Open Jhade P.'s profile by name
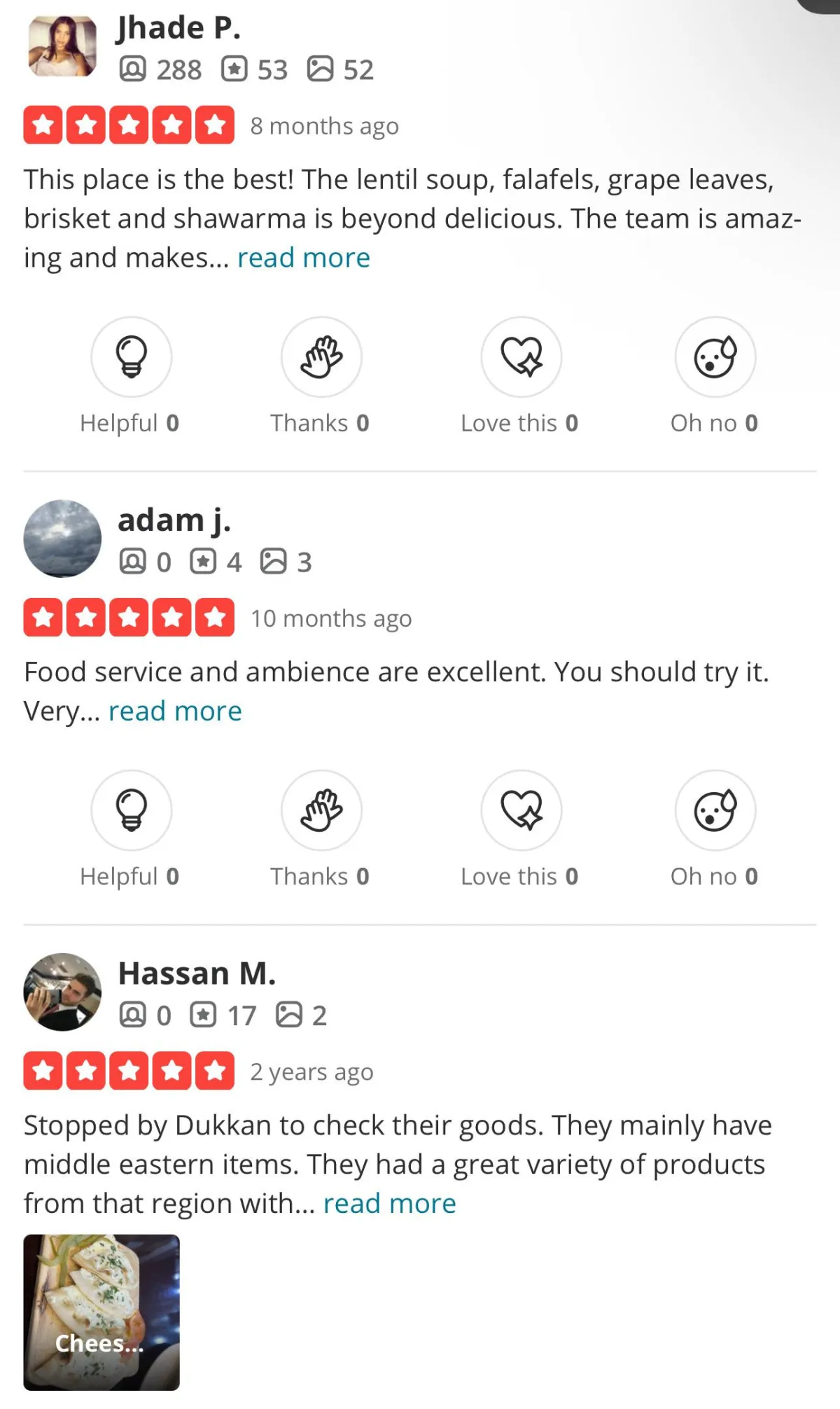The height and width of the screenshot is (1409, 840). point(179,28)
